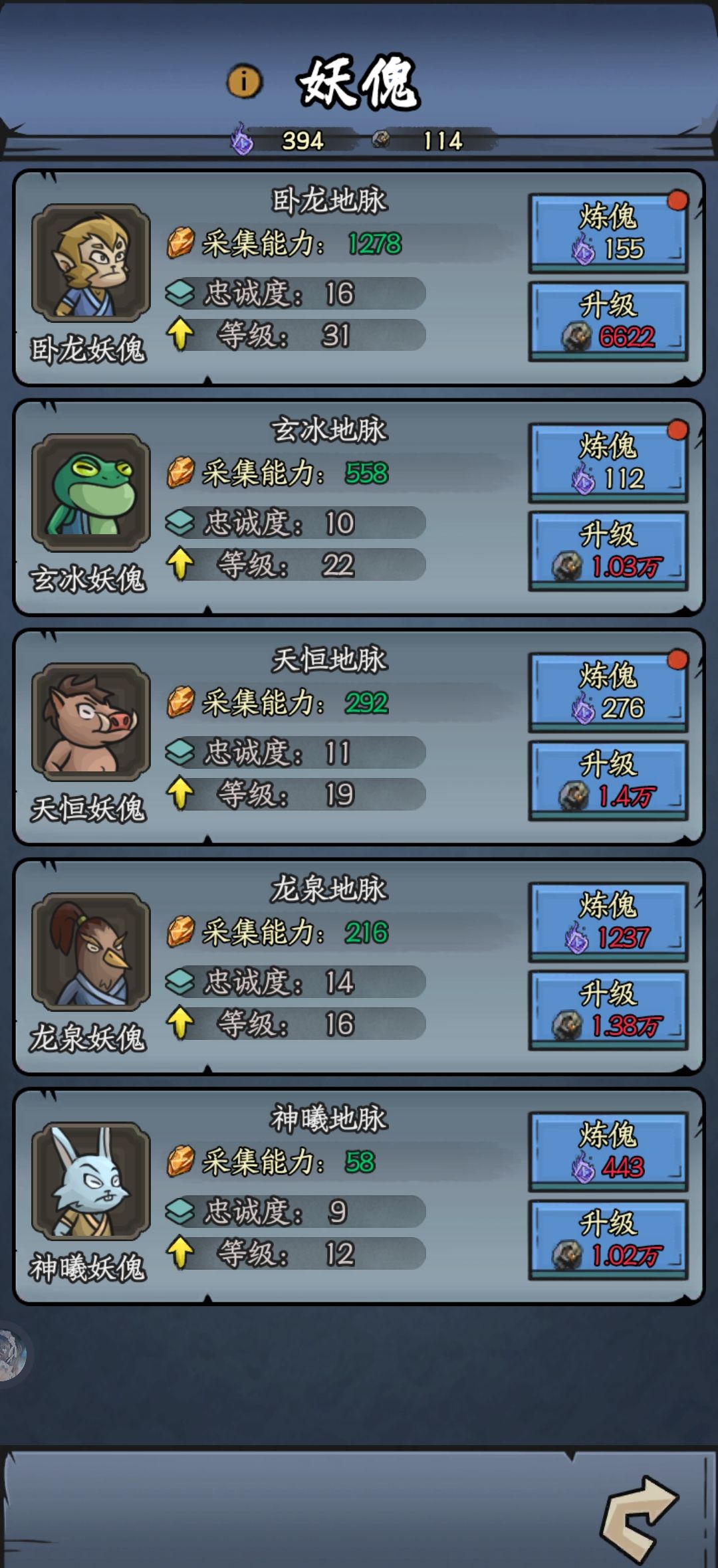
Task: Tap 炼傀 button for 玄冰妖傀
Action: click(x=608, y=462)
